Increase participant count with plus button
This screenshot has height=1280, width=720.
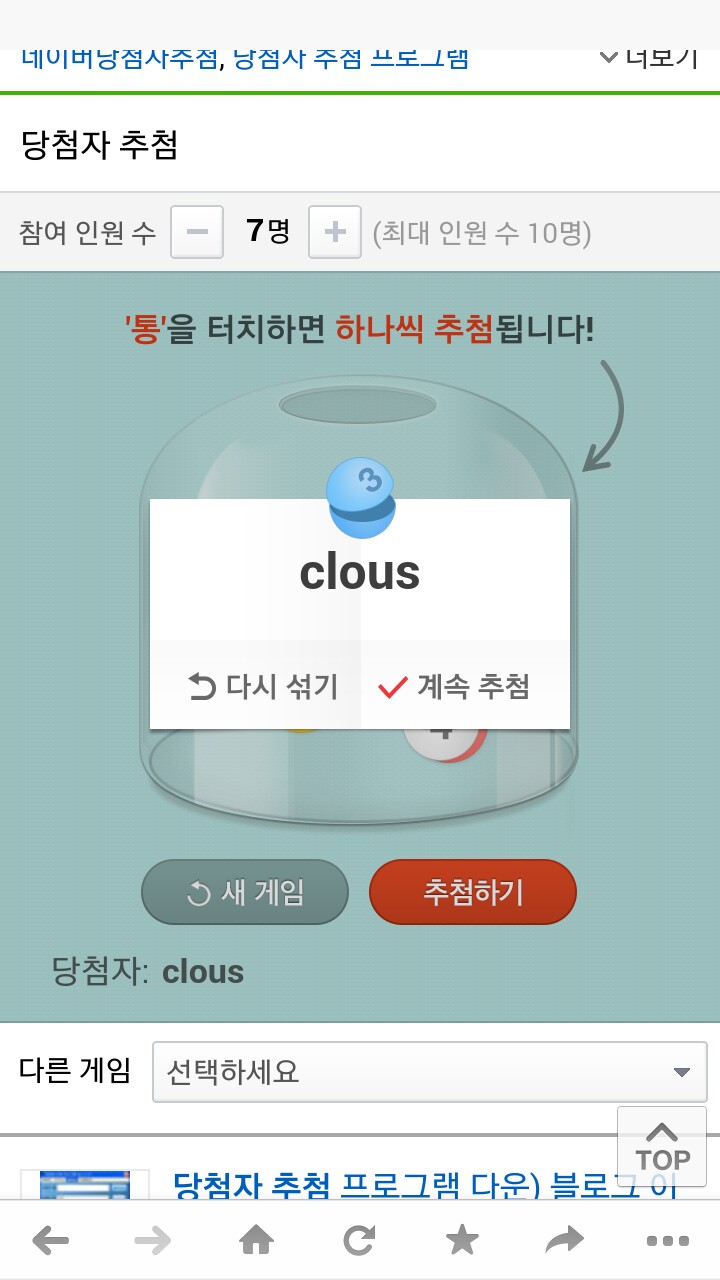click(x=334, y=232)
